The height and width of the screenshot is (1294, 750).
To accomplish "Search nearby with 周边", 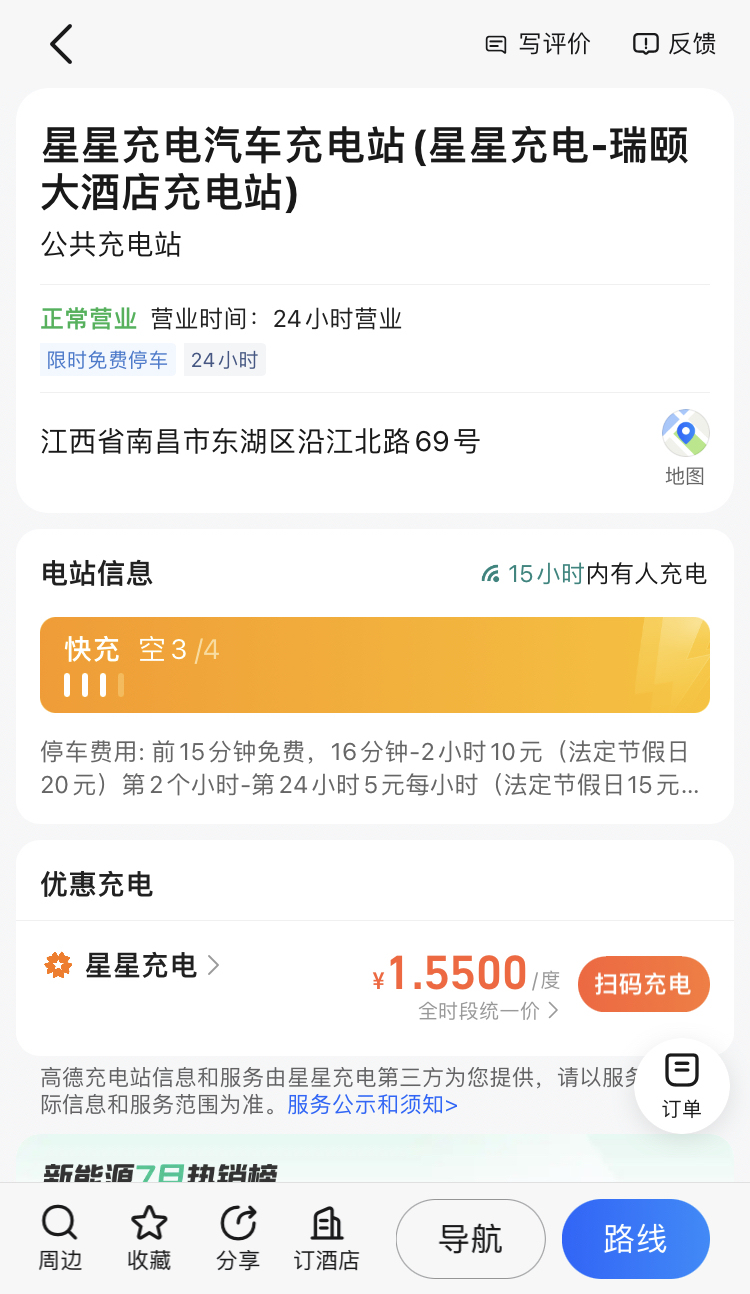I will 60,1238.
